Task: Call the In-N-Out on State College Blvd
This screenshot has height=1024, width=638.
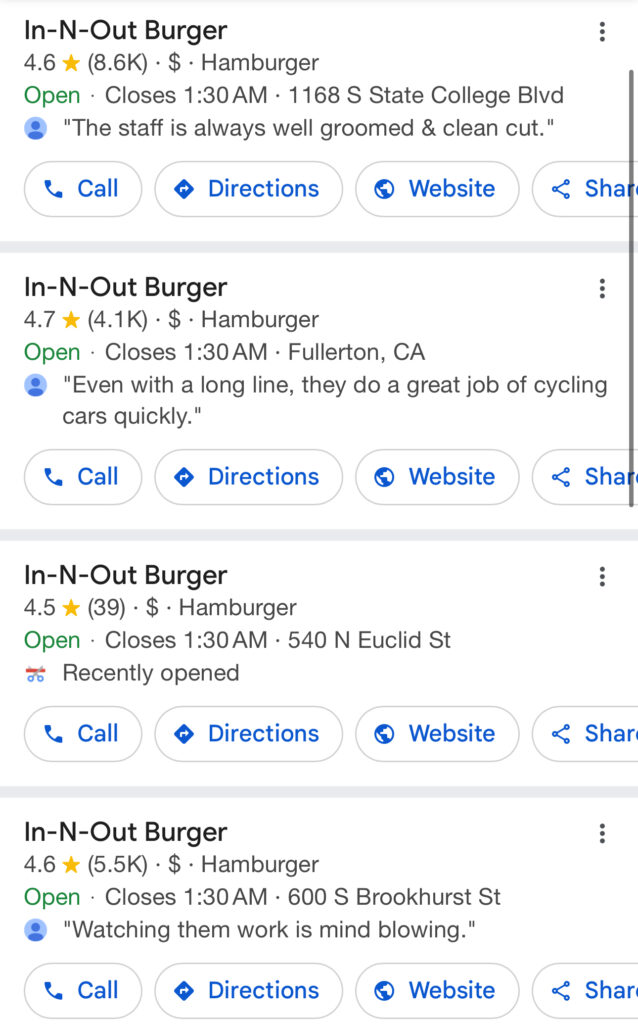Action: (83, 189)
